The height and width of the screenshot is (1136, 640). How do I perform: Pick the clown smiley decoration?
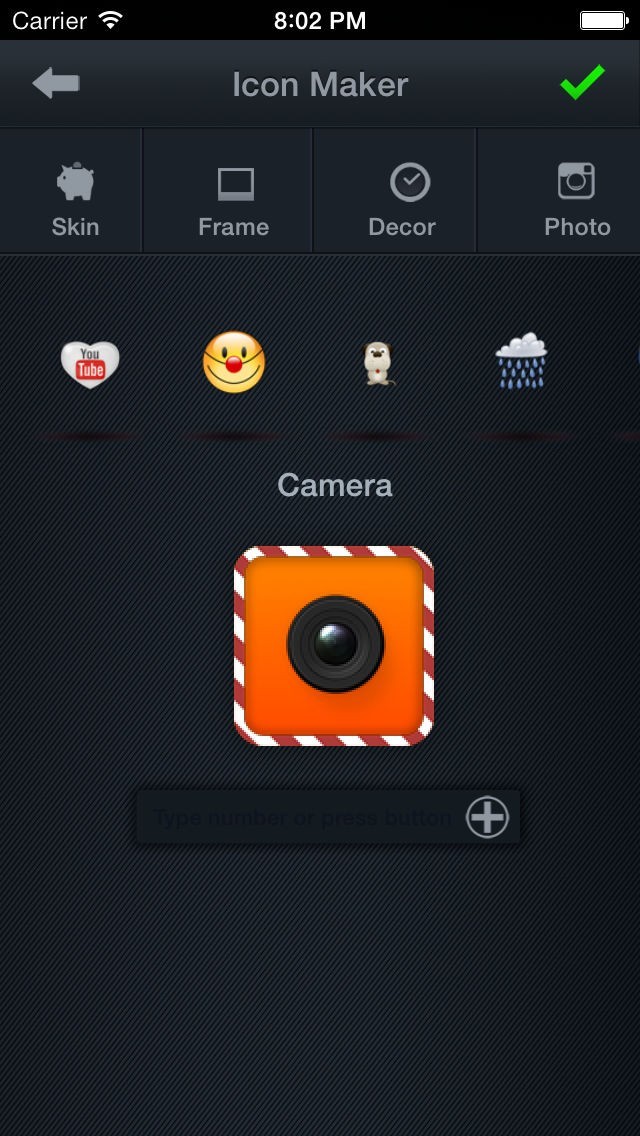[234, 362]
